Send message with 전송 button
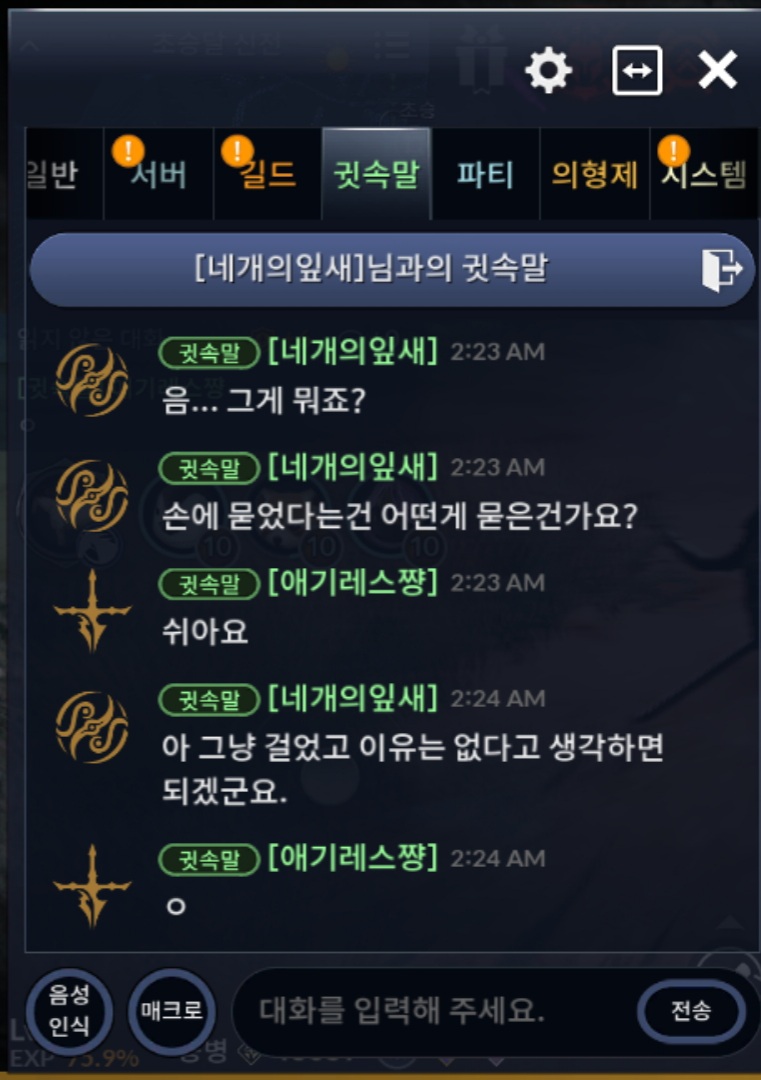The height and width of the screenshot is (1080, 761). pyautogui.click(x=690, y=1011)
